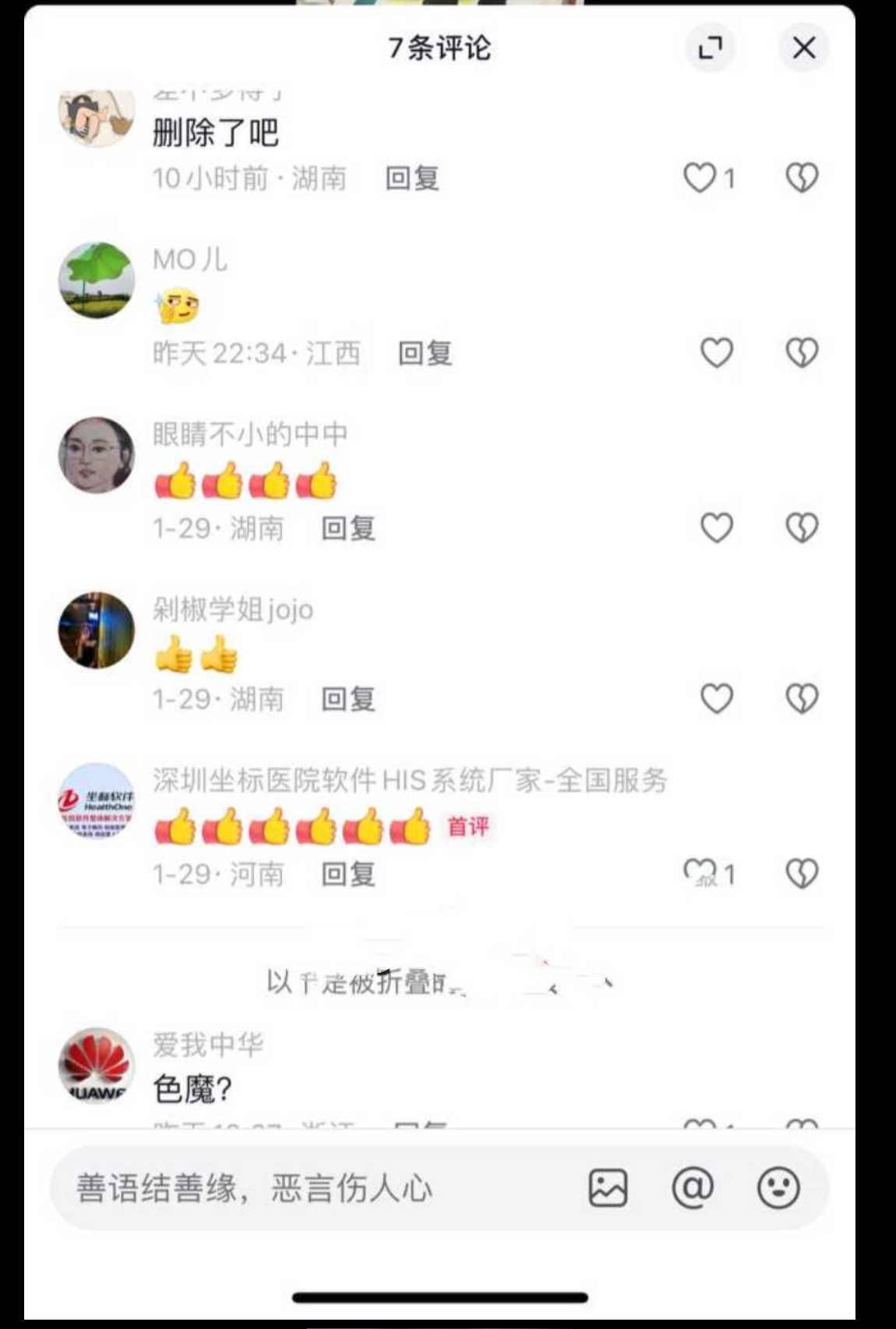Close the 7条评论 panel
896x1329 pixels.
tap(803, 48)
